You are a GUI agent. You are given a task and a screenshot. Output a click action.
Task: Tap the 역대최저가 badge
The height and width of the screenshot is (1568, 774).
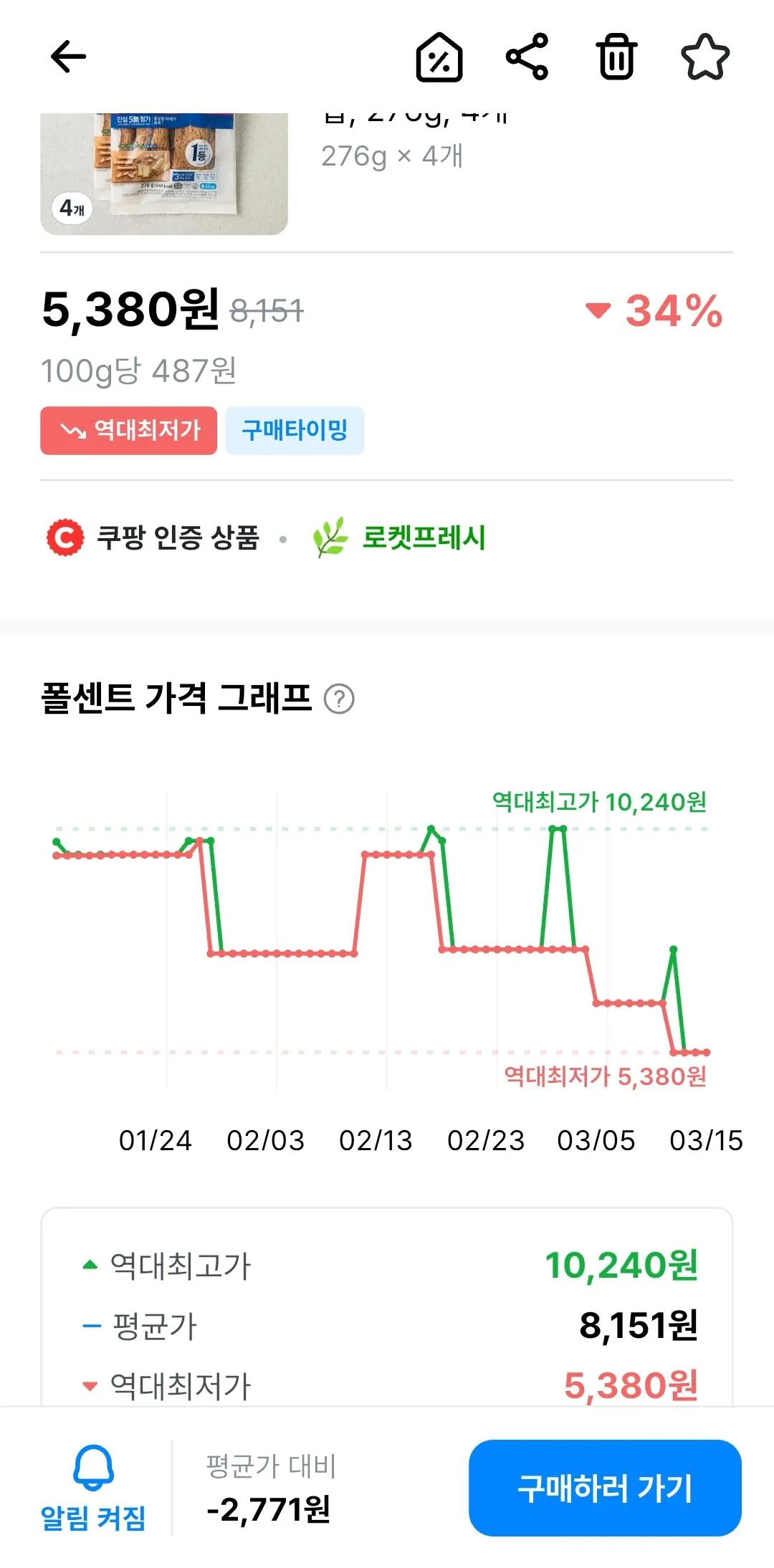point(129,431)
